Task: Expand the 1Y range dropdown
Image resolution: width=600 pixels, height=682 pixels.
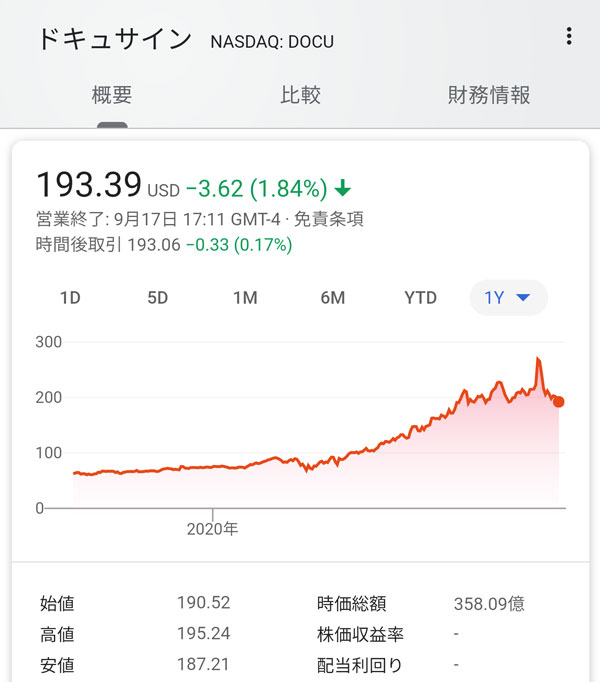Action: (x=508, y=298)
